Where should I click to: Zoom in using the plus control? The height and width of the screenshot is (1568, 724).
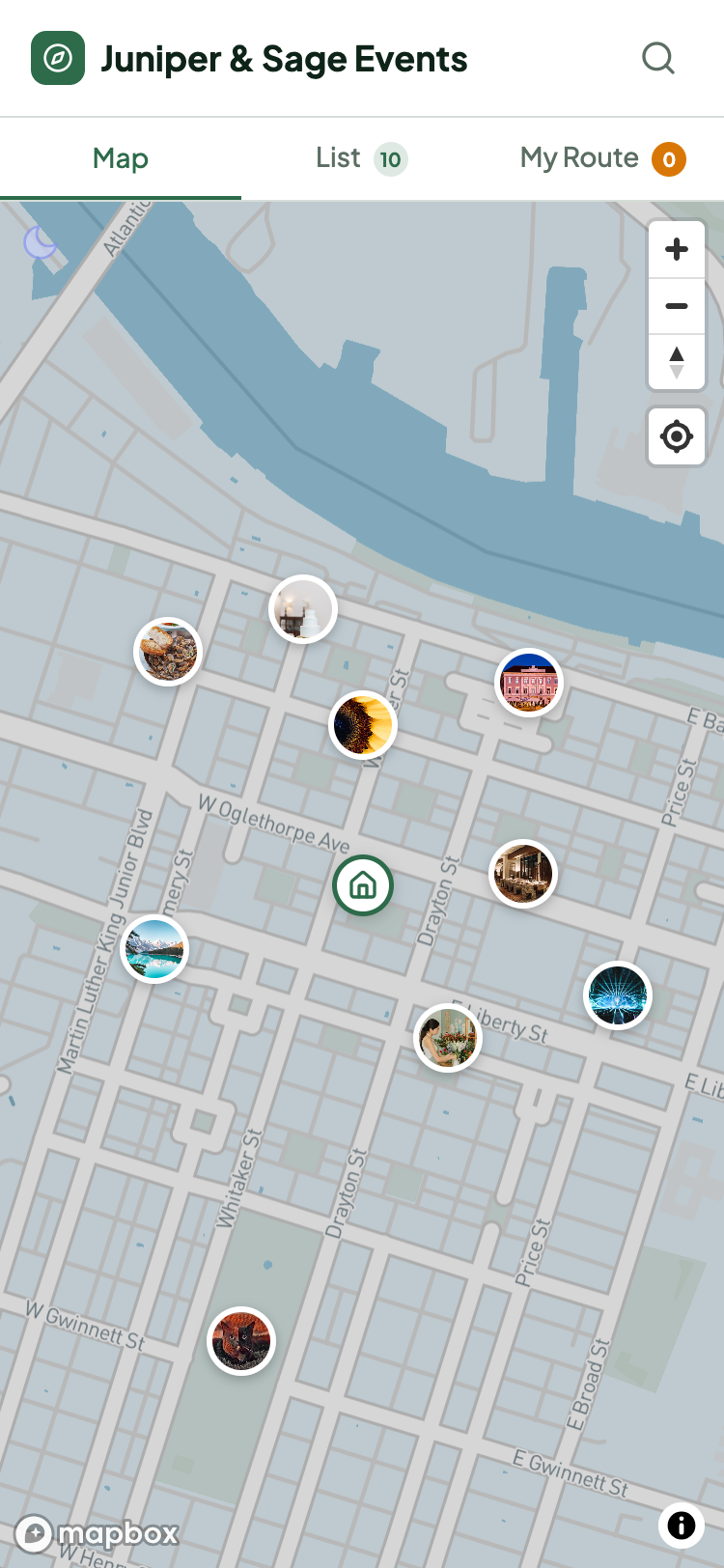coord(676,249)
